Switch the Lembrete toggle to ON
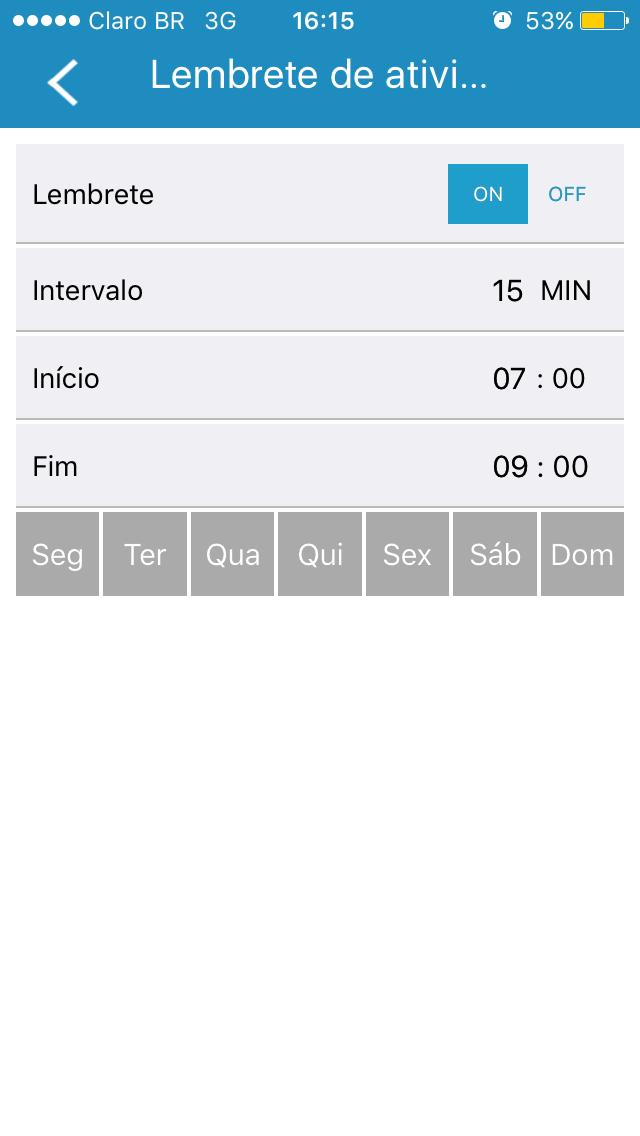640x1136 pixels. pyautogui.click(x=488, y=194)
